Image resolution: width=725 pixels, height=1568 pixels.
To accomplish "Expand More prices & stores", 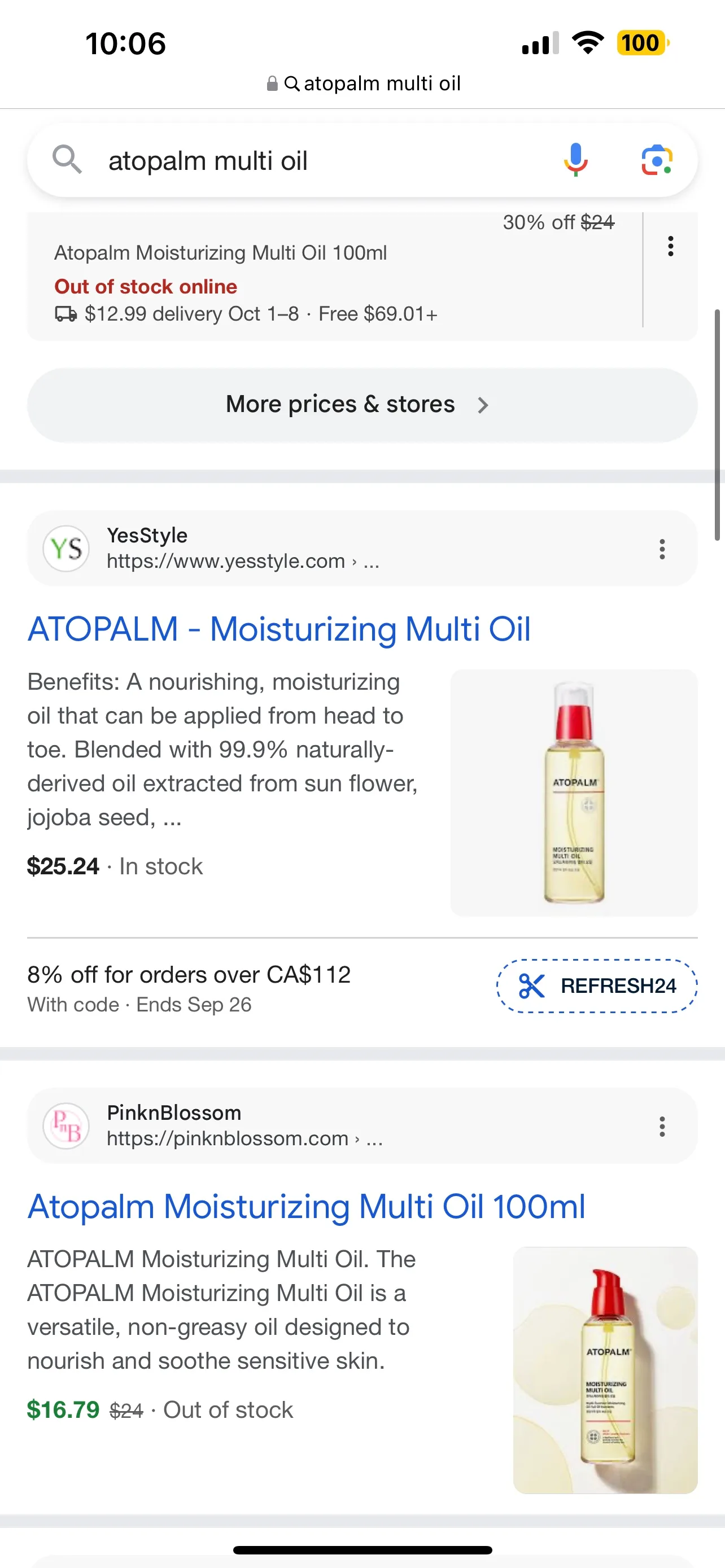I will [x=340, y=404].
